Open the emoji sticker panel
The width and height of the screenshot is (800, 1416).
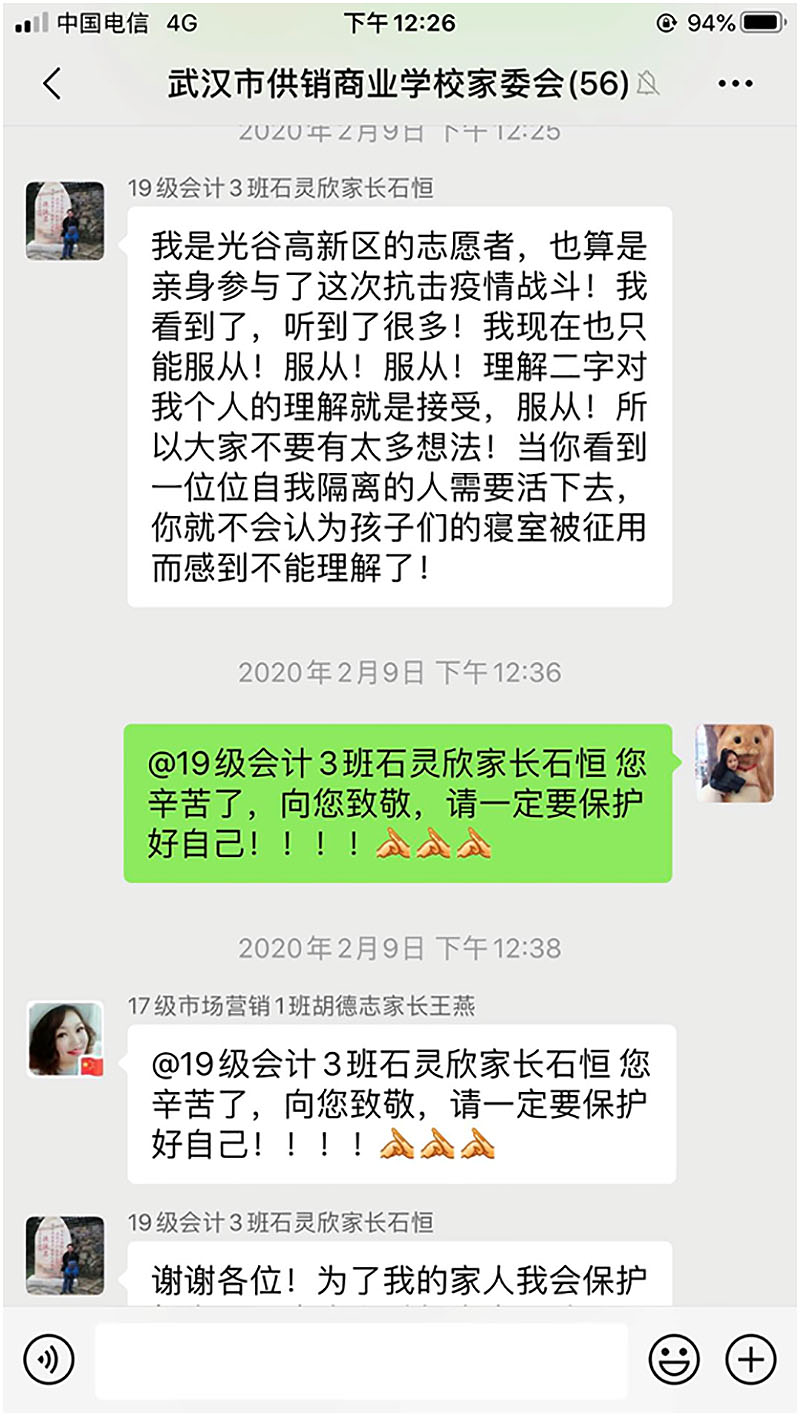[x=674, y=1360]
